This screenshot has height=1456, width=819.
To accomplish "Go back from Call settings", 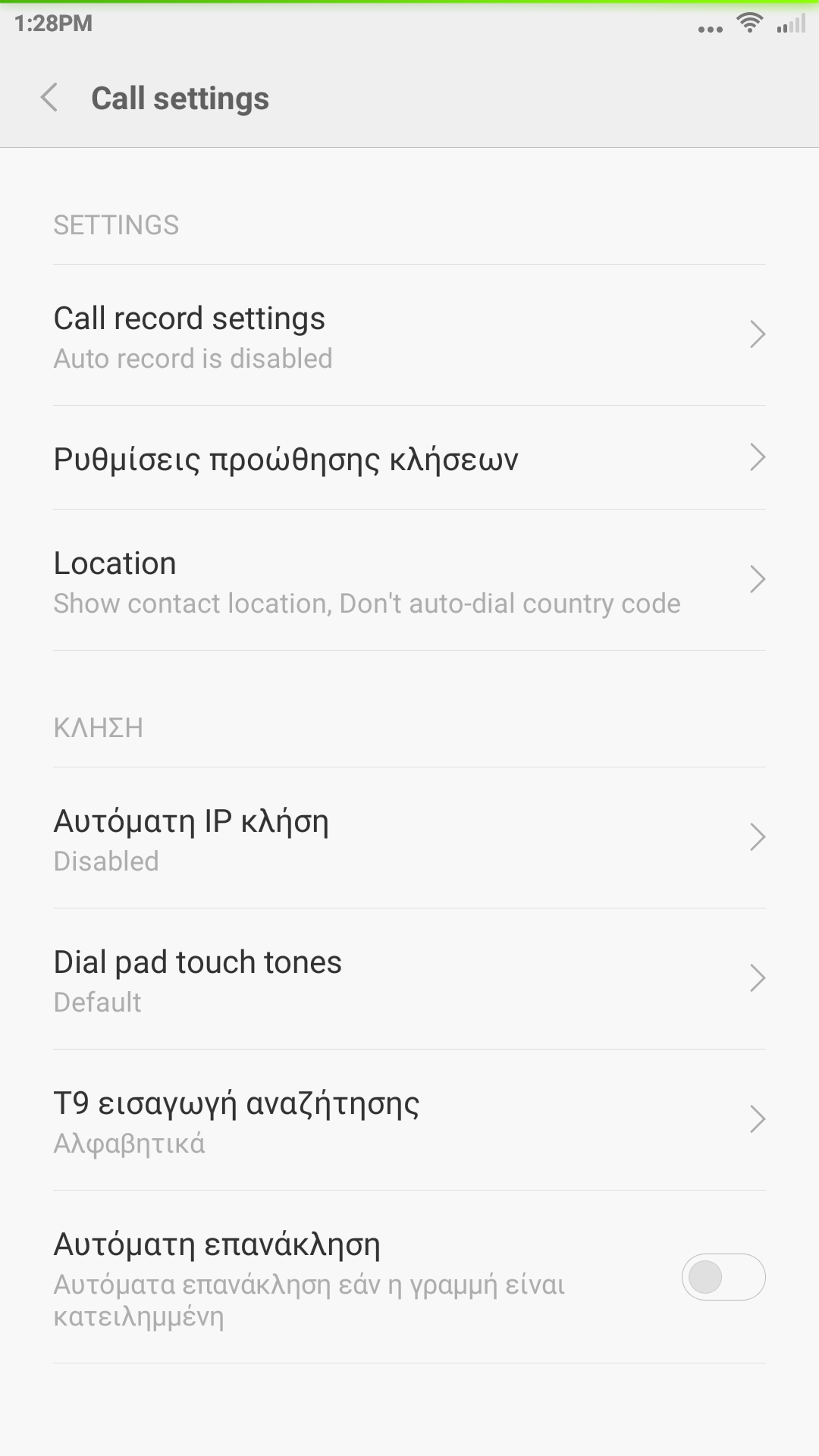I will tap(49, 98).
